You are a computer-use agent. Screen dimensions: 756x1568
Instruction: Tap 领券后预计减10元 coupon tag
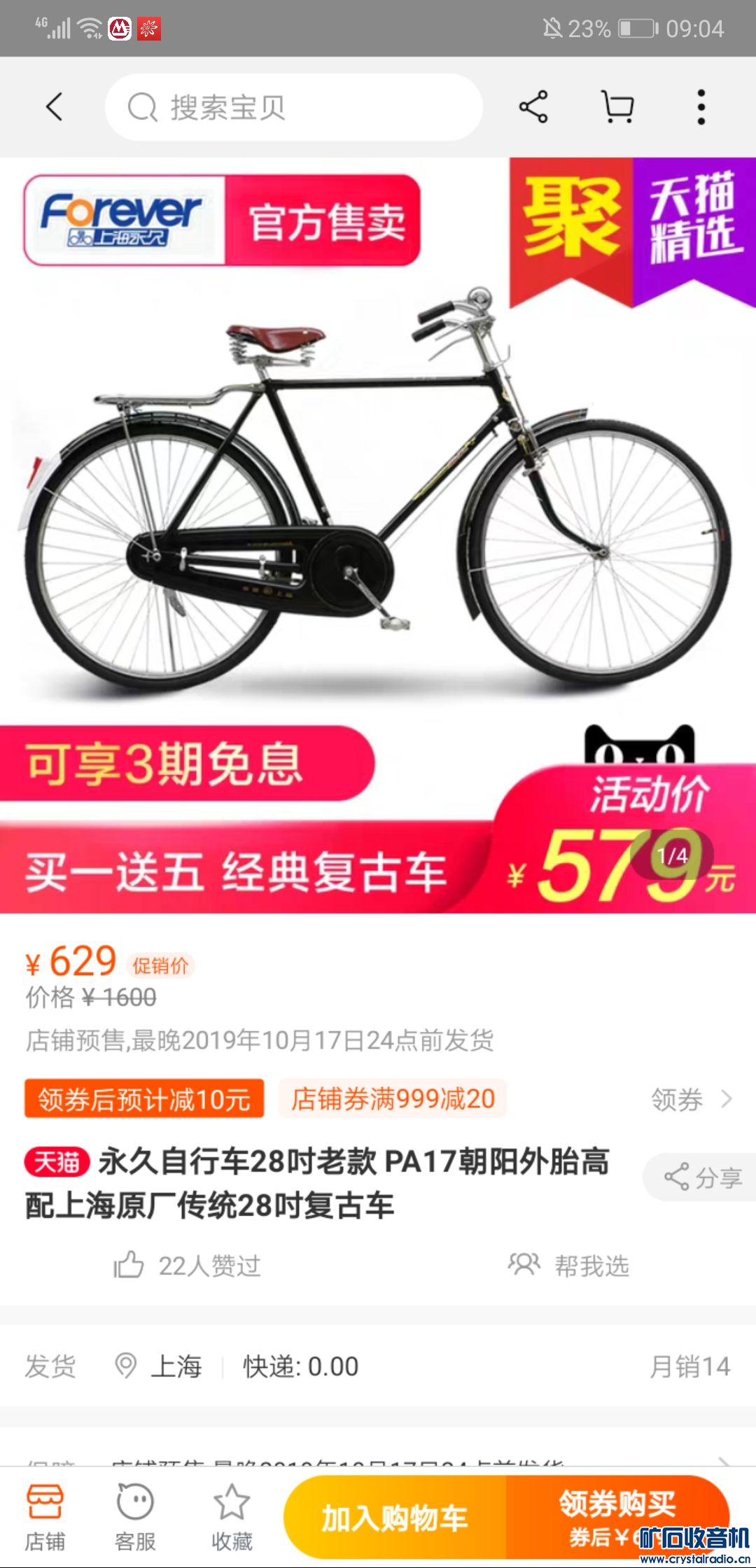point(144,1098)
